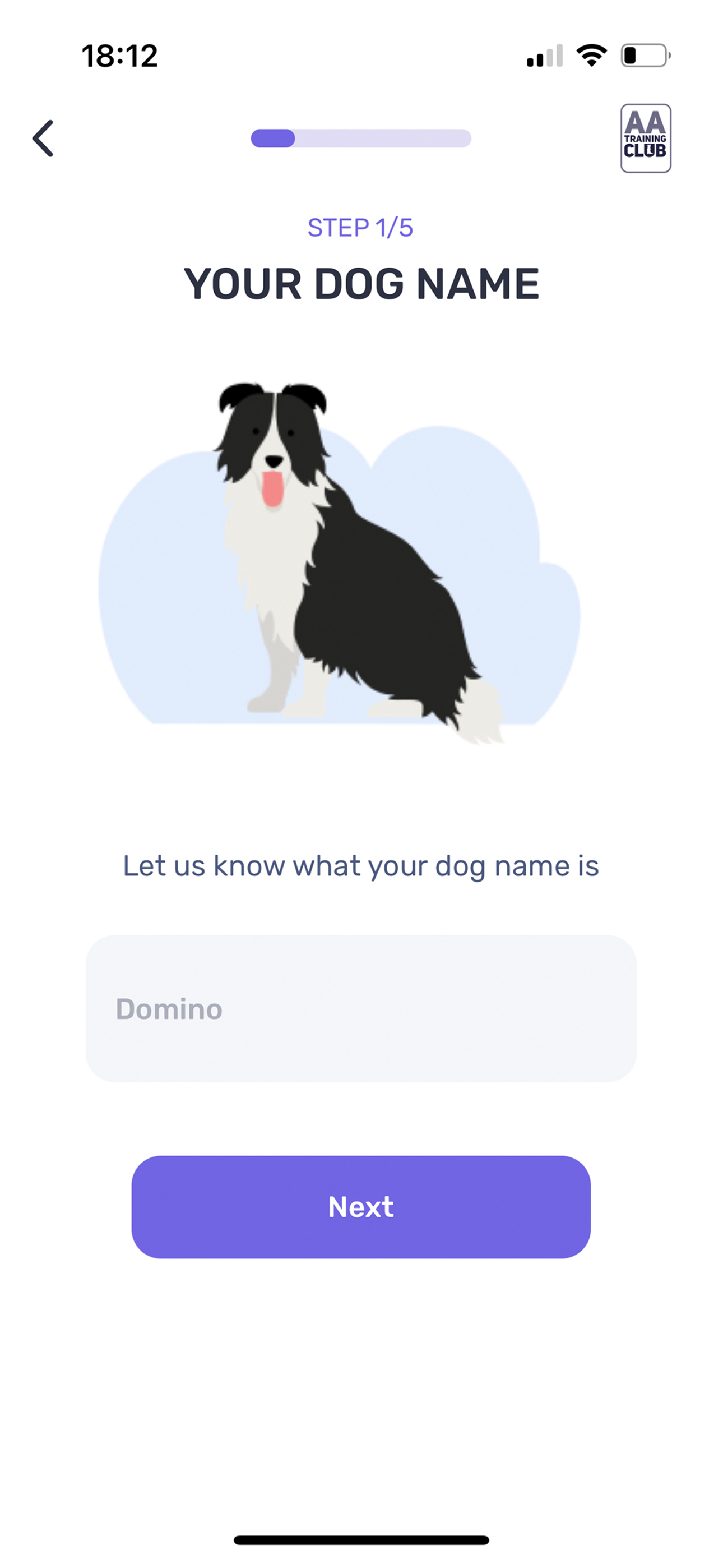Click the AA Training Club logo icon

(646, 137)
